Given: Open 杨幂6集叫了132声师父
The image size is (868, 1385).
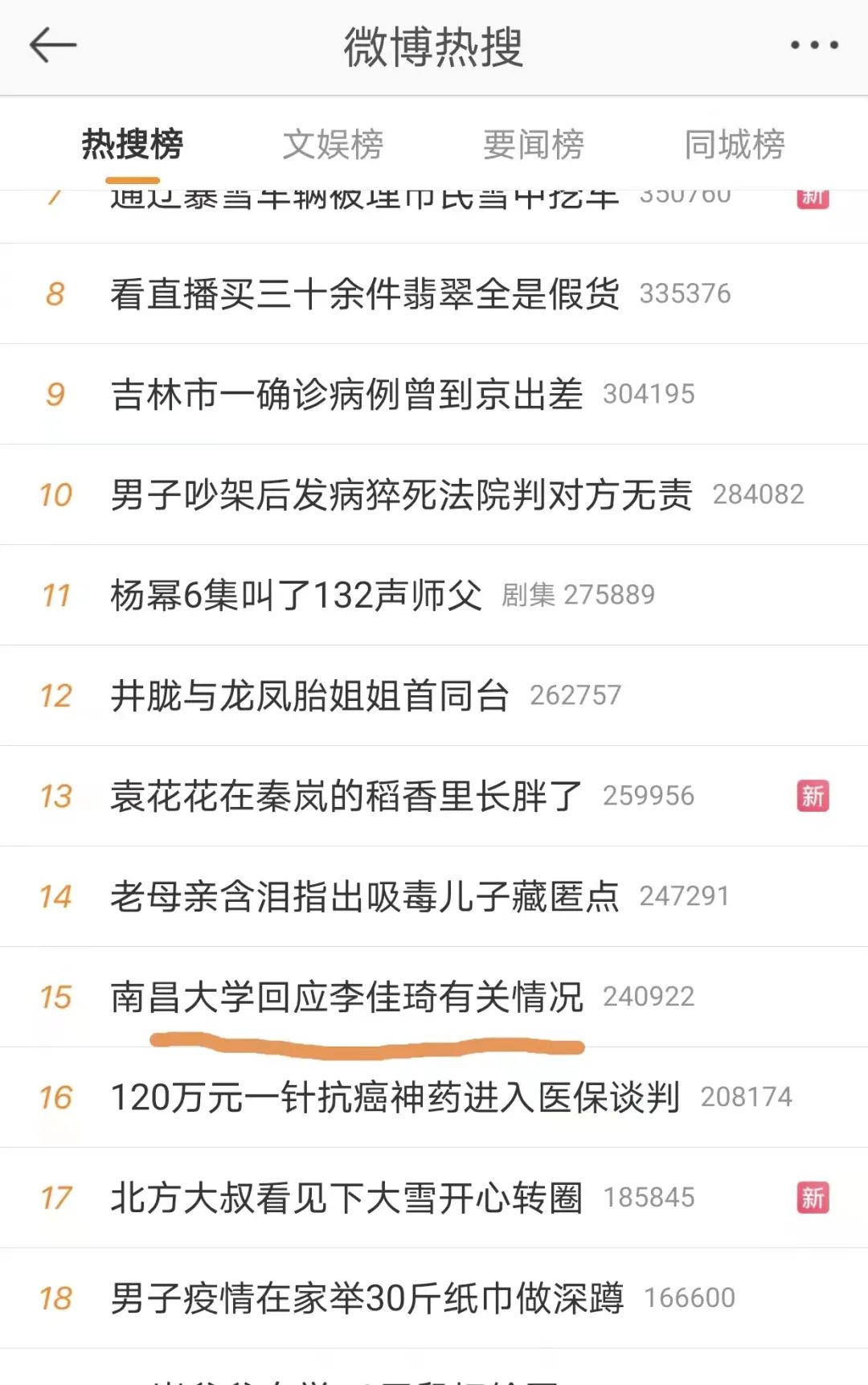Looking at the screenshot, I should 296,595.
